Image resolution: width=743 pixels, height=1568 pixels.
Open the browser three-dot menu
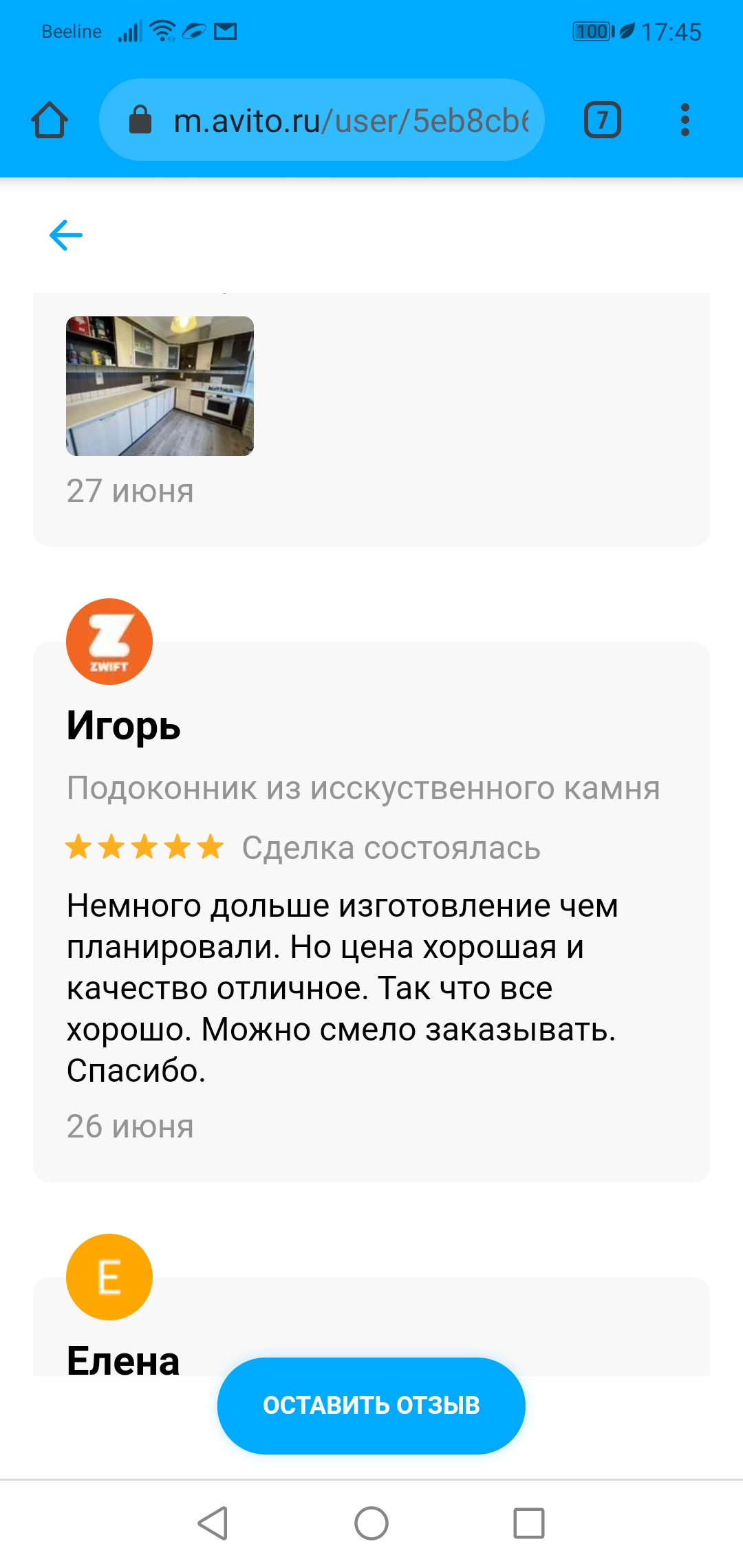685,120
